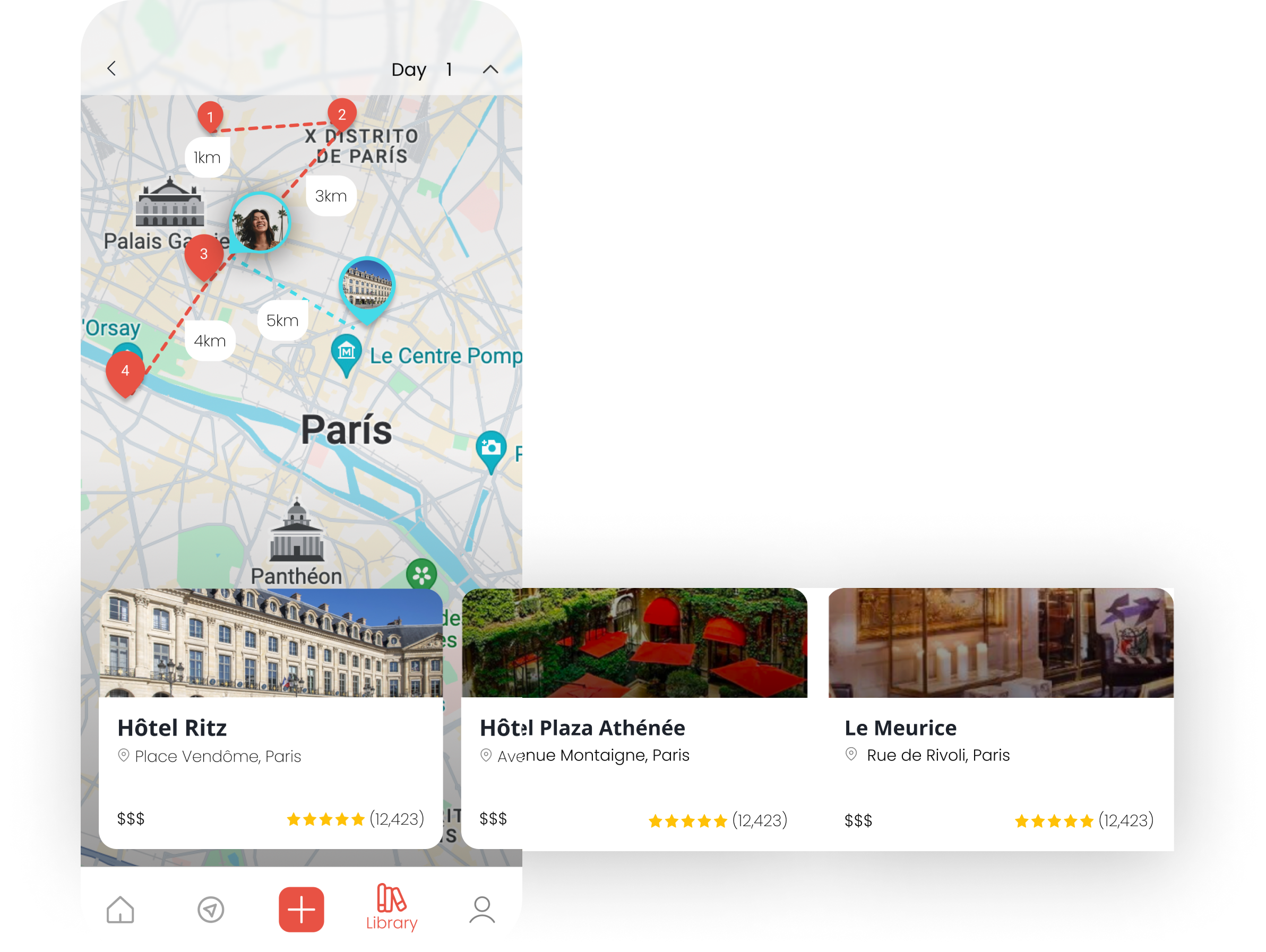Open the Hôtel Plaza Athénée card
The height and width of the screenshot is (952, 1266).
point(634,718)
